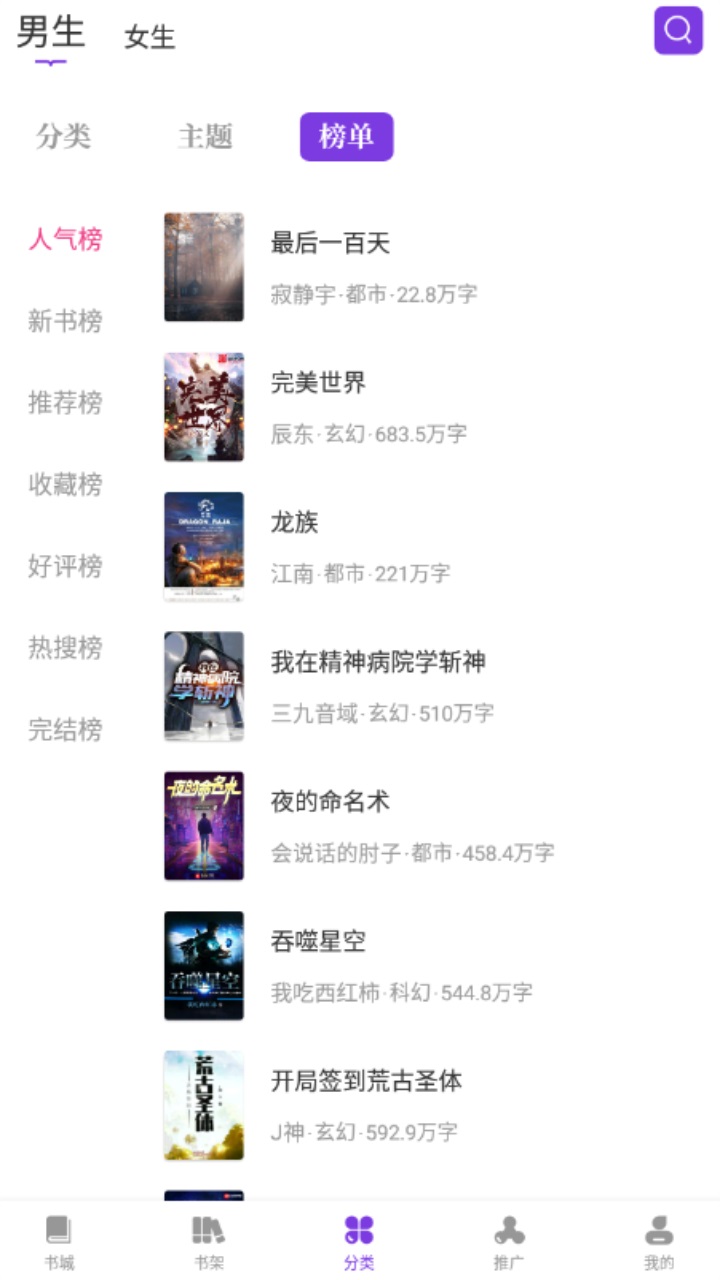This screenshot has width=720, height=1280.
Task: Select the 分类 top tab
Action: click(64, 136)
